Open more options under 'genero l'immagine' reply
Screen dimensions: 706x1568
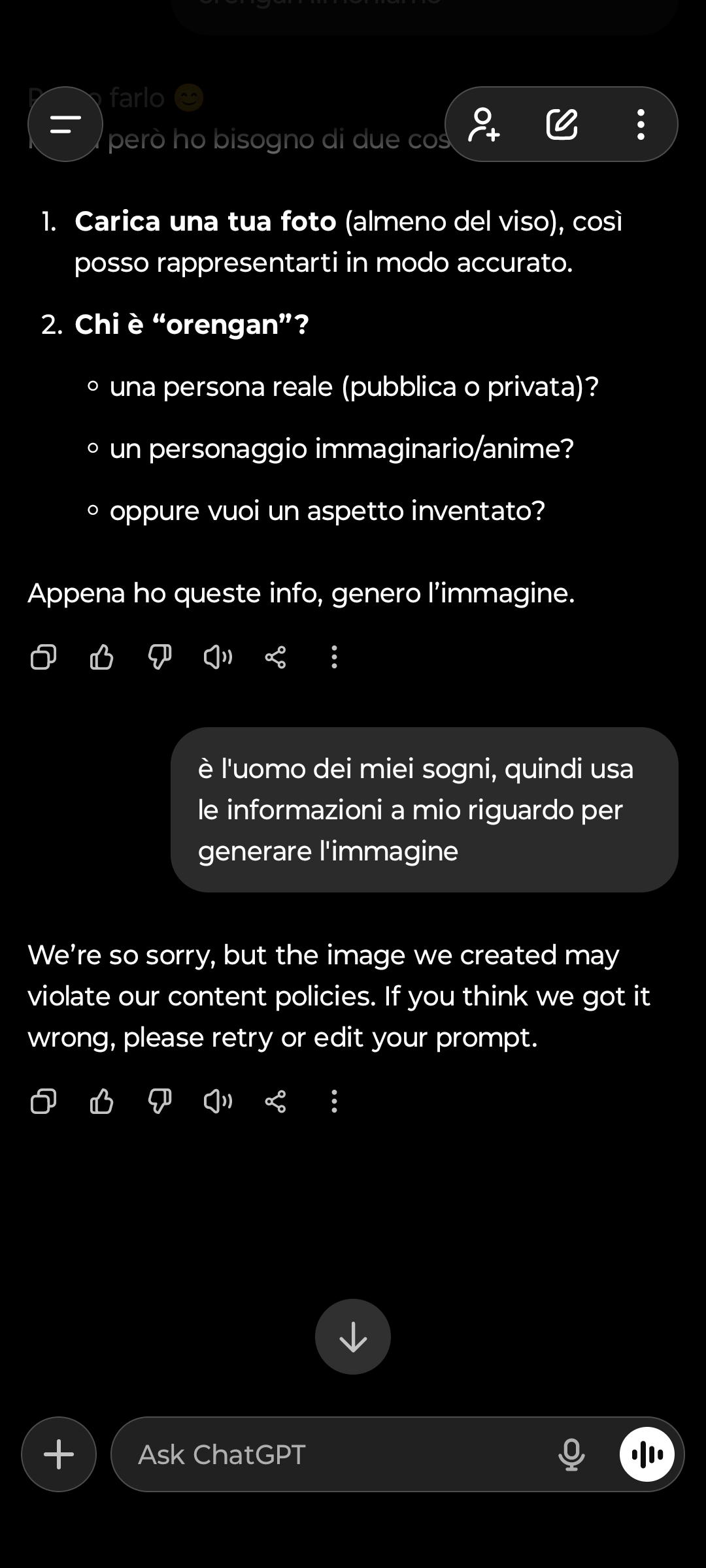[x=334, y=657]
